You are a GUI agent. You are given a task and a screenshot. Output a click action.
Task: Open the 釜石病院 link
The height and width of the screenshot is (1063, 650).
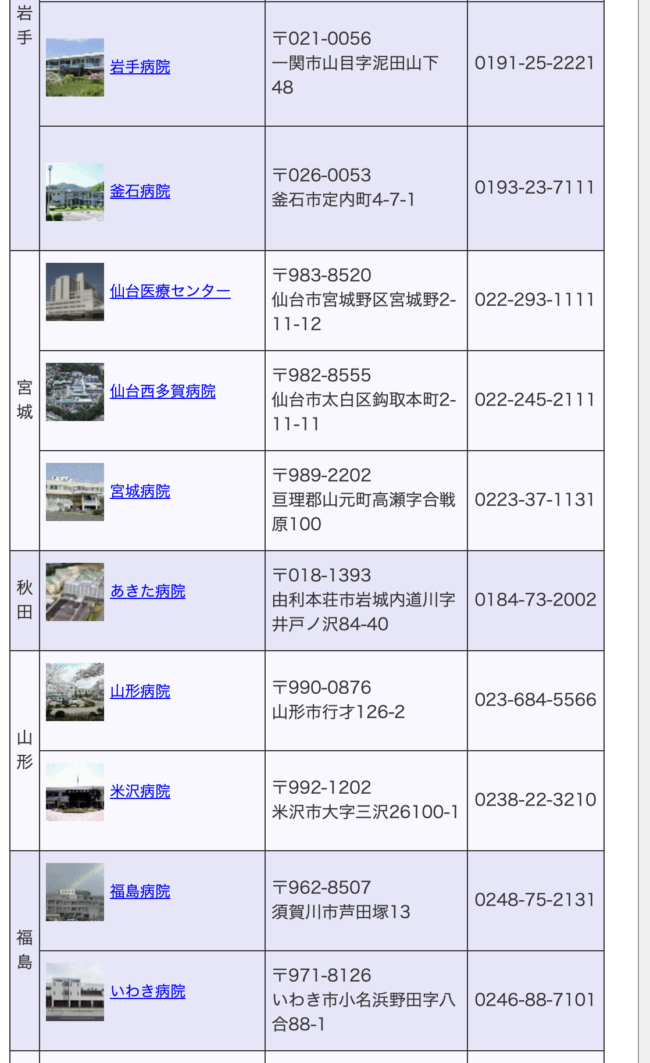(x=140, y=191)
